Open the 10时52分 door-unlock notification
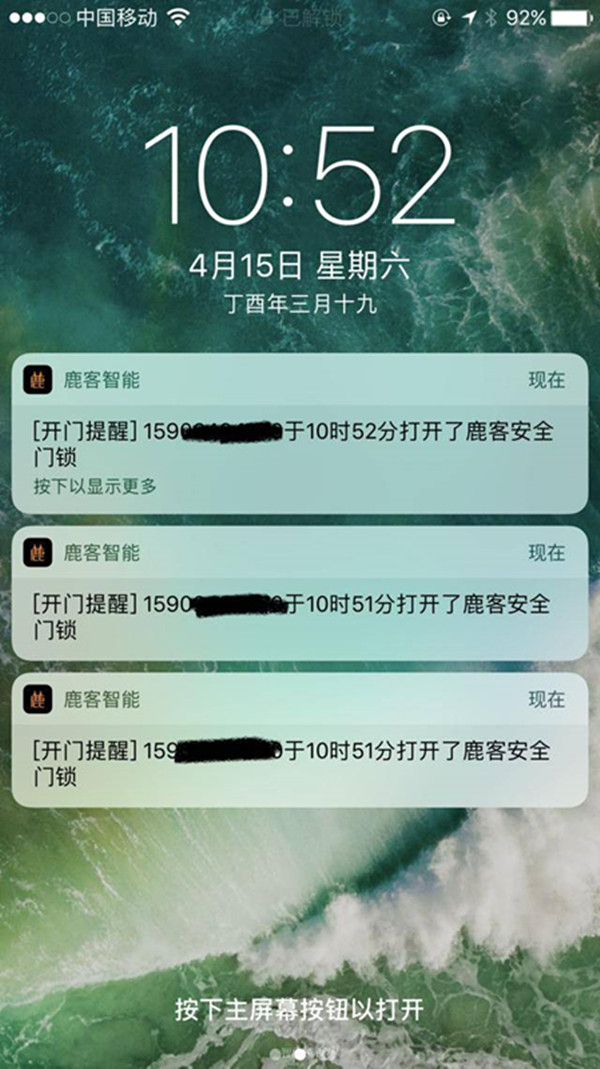Image resolution: width=600 pixels, height=1069 pixels. pos(299,445)
